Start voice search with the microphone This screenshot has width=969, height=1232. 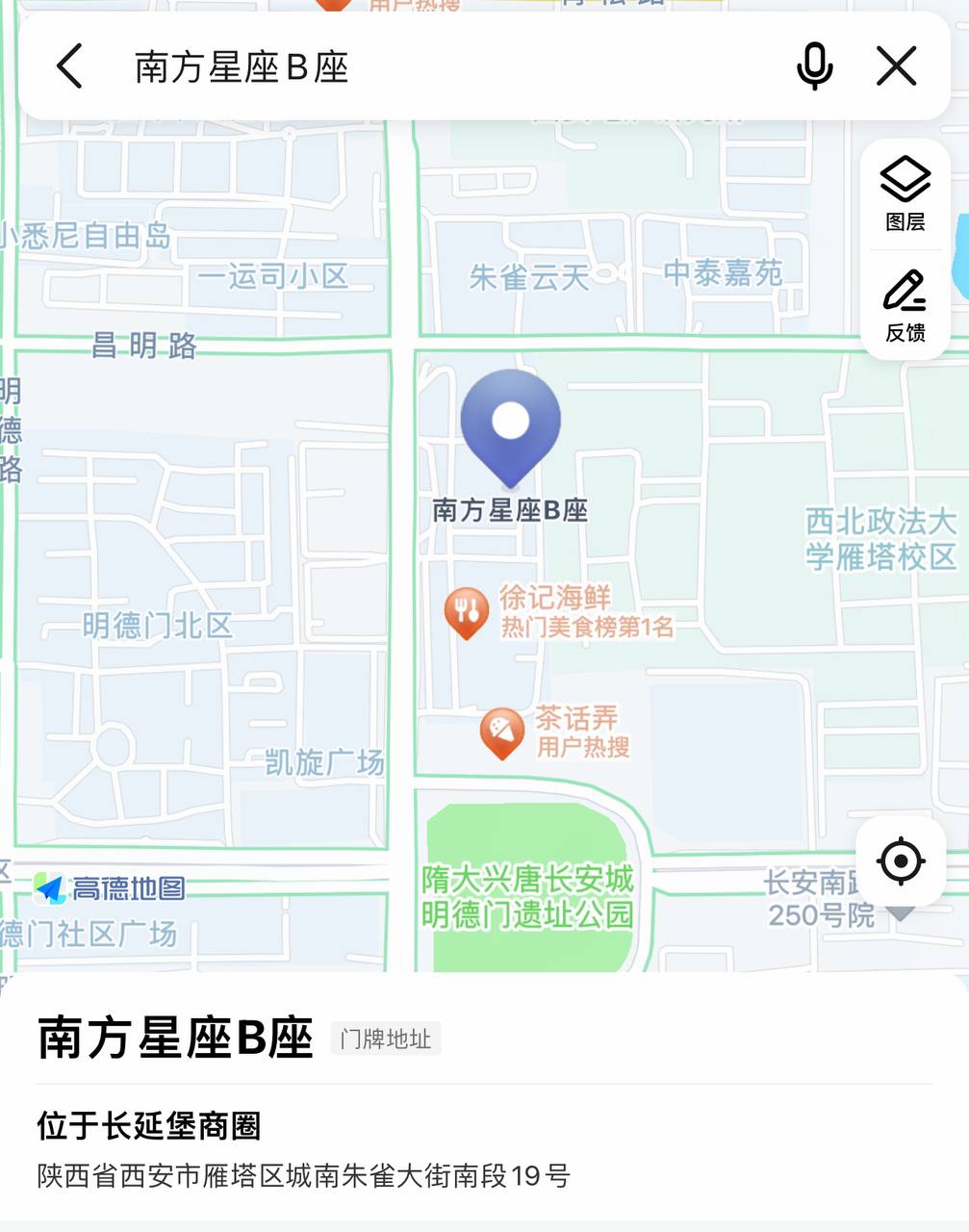tap(814, 66)
